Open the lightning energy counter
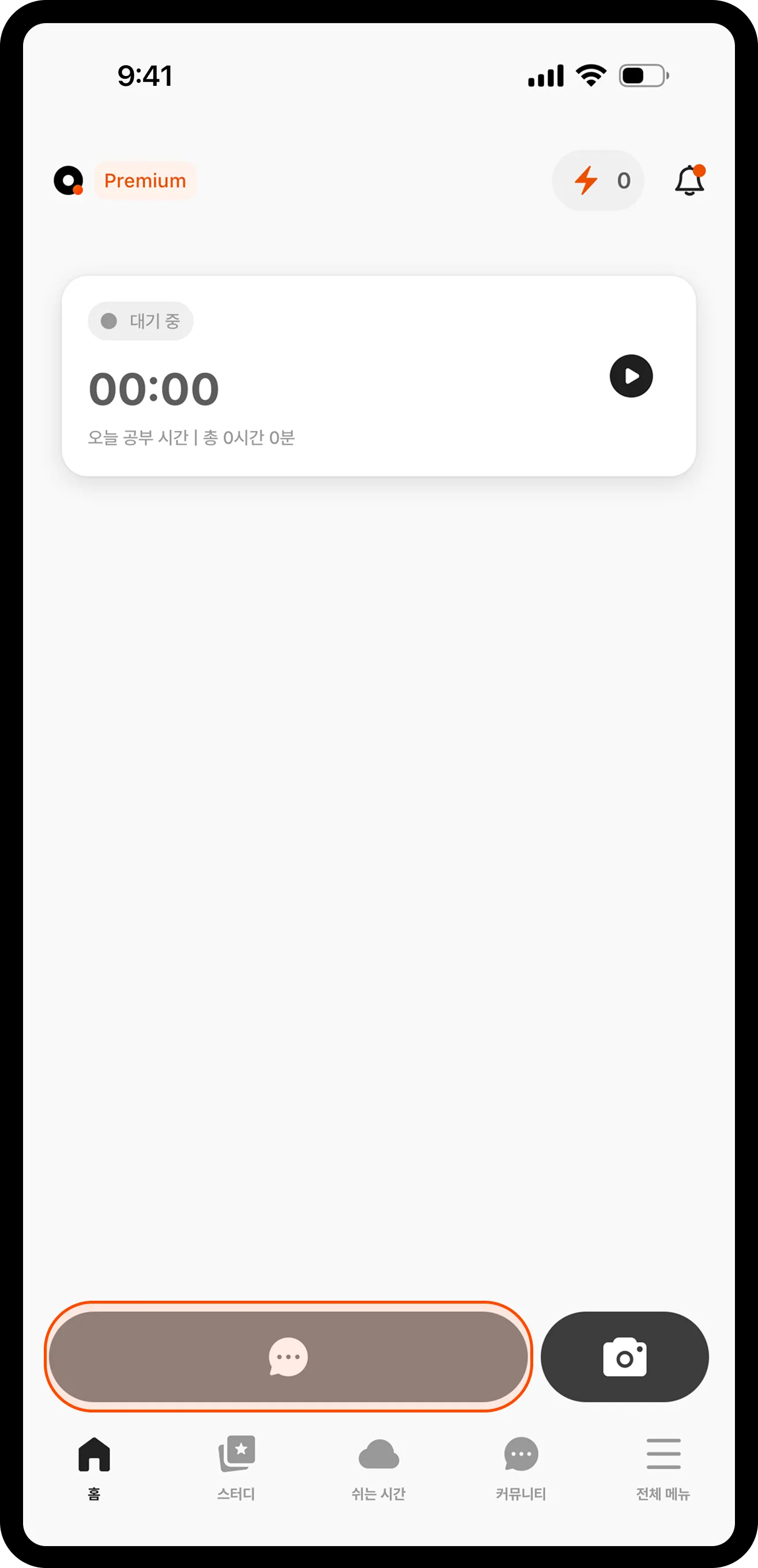758x1568 pixels. coord(598,181)
